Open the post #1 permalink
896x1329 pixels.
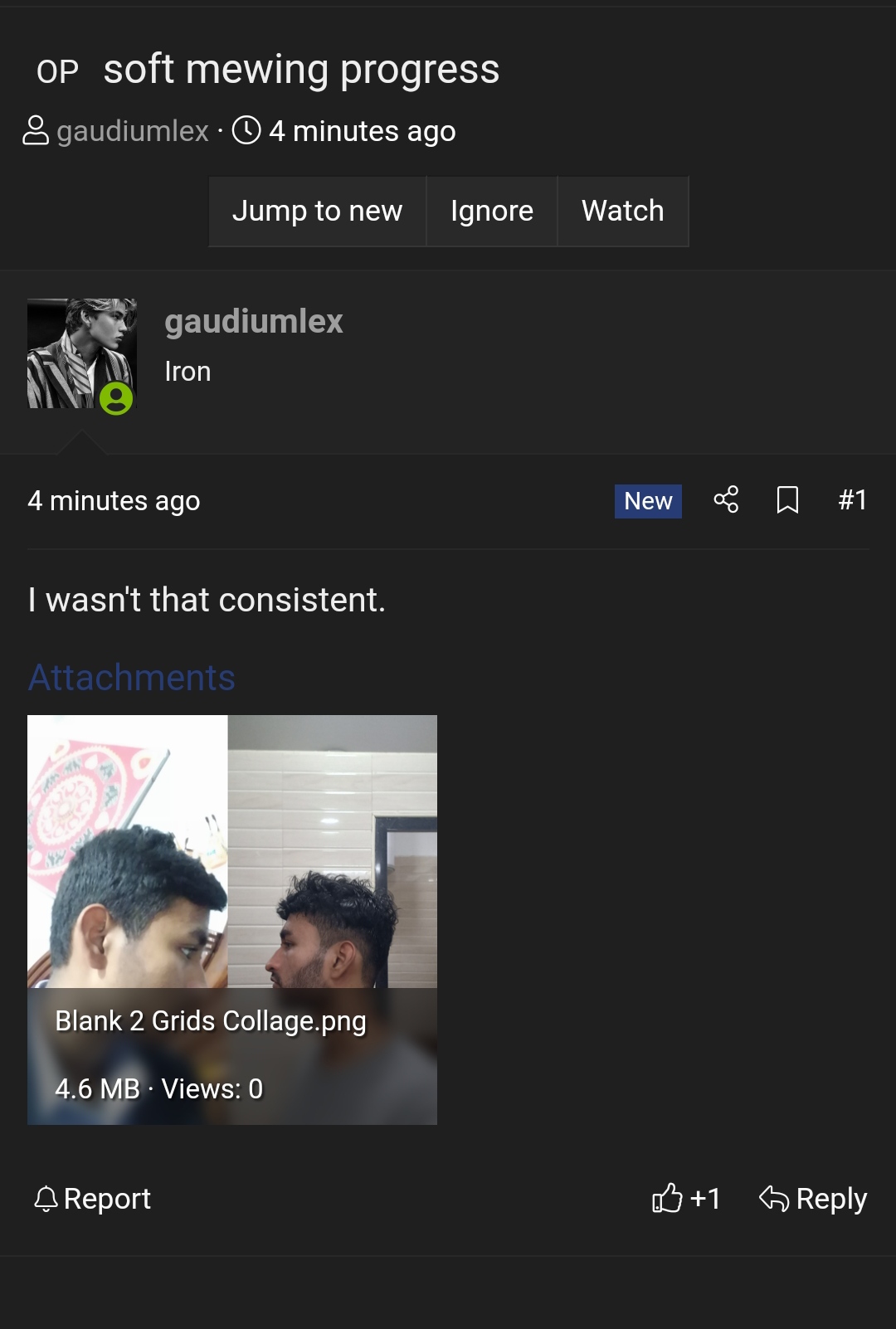pyautogui.click(x=852, y=499)
